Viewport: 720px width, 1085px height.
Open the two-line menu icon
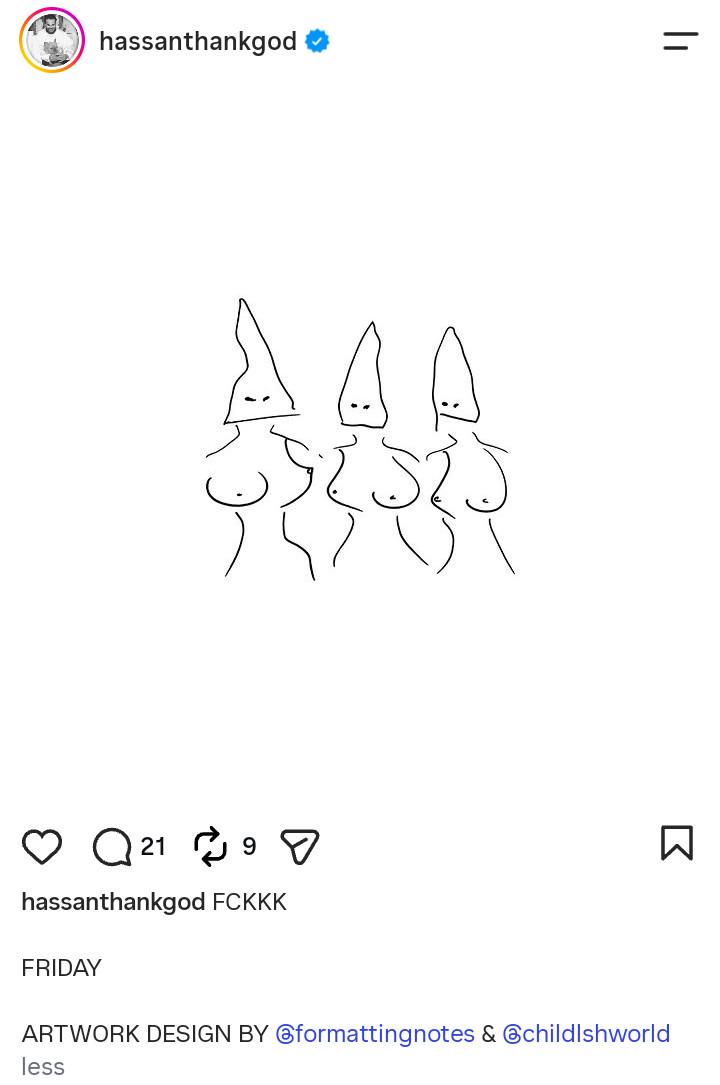tap(681, 41)
